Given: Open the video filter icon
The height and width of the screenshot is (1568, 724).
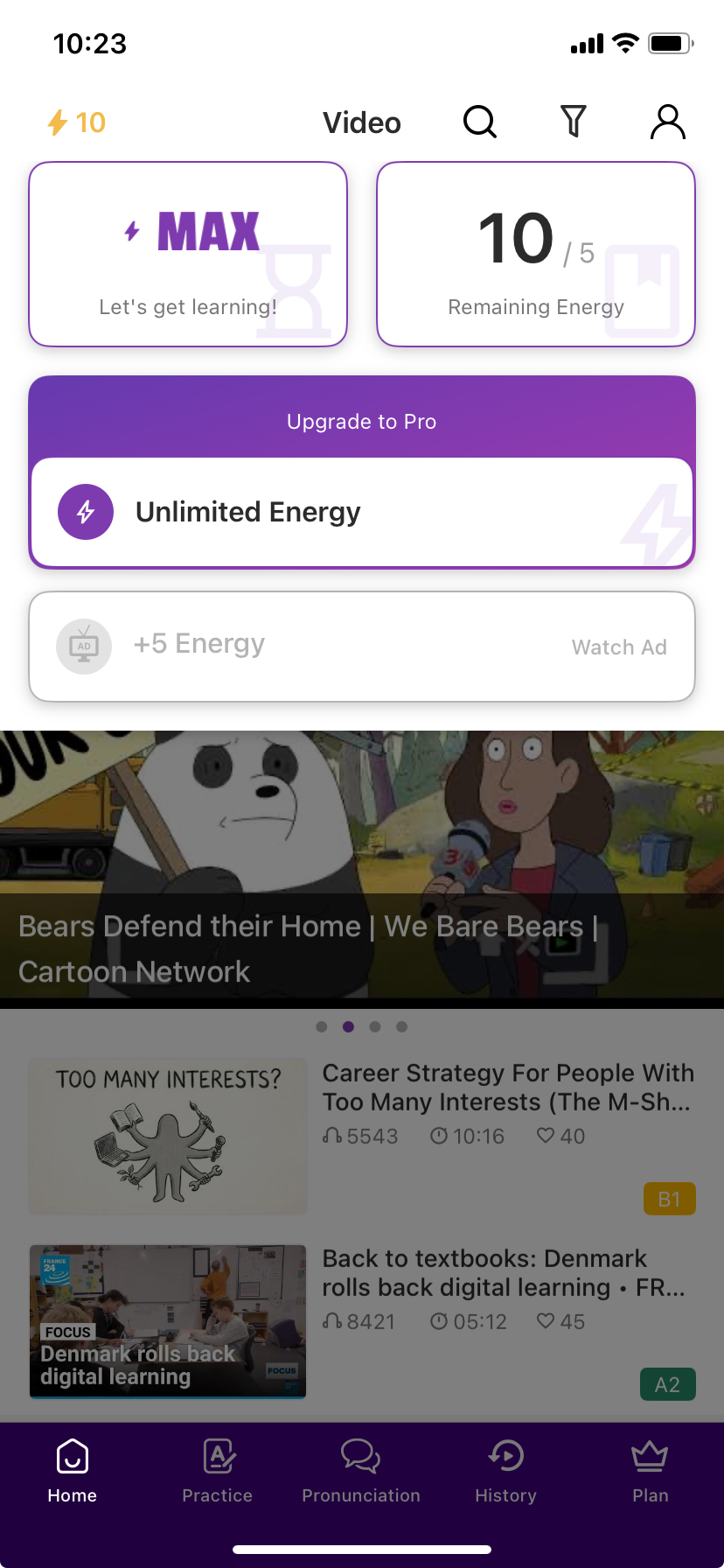Looking at the screenshot, I should pos(573,122).
